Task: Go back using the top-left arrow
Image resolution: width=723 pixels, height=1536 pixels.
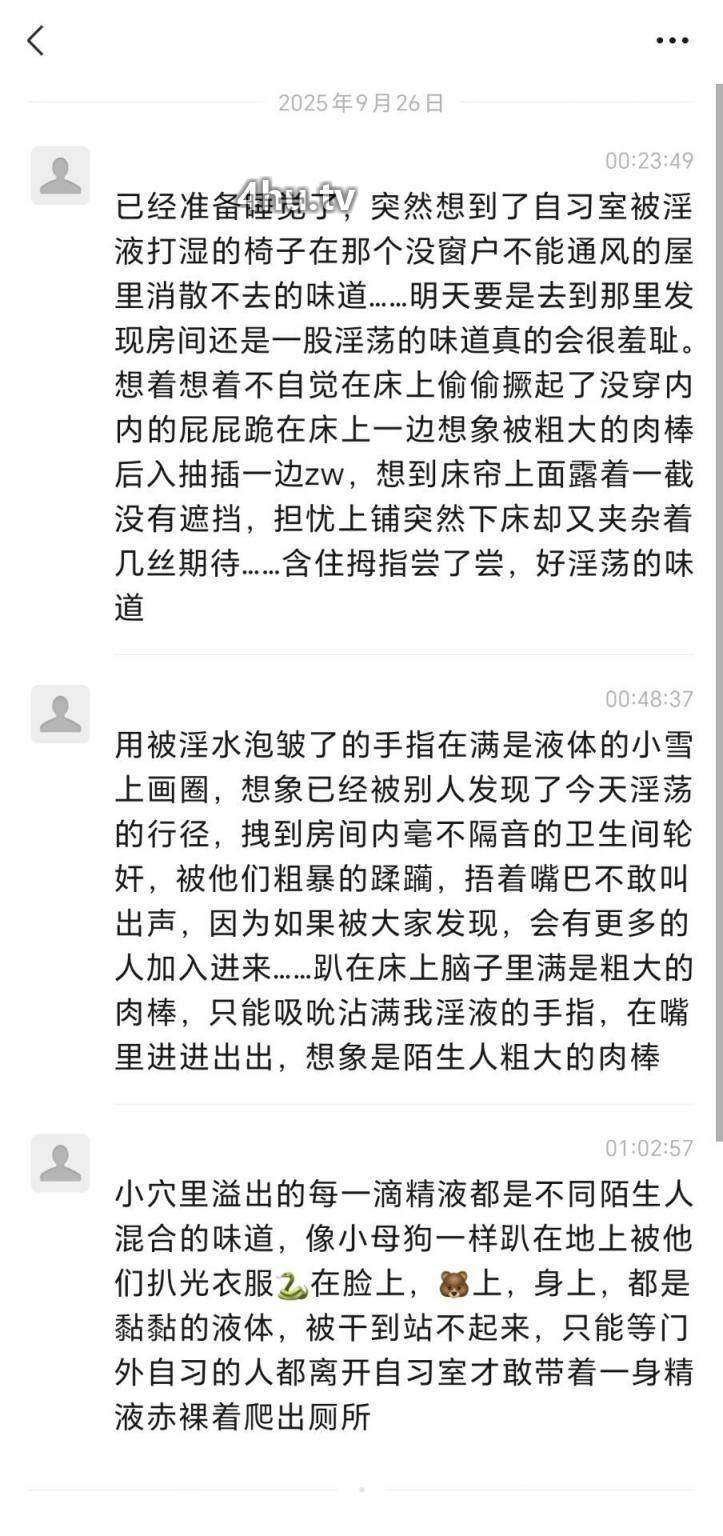Action: (36, 41)
